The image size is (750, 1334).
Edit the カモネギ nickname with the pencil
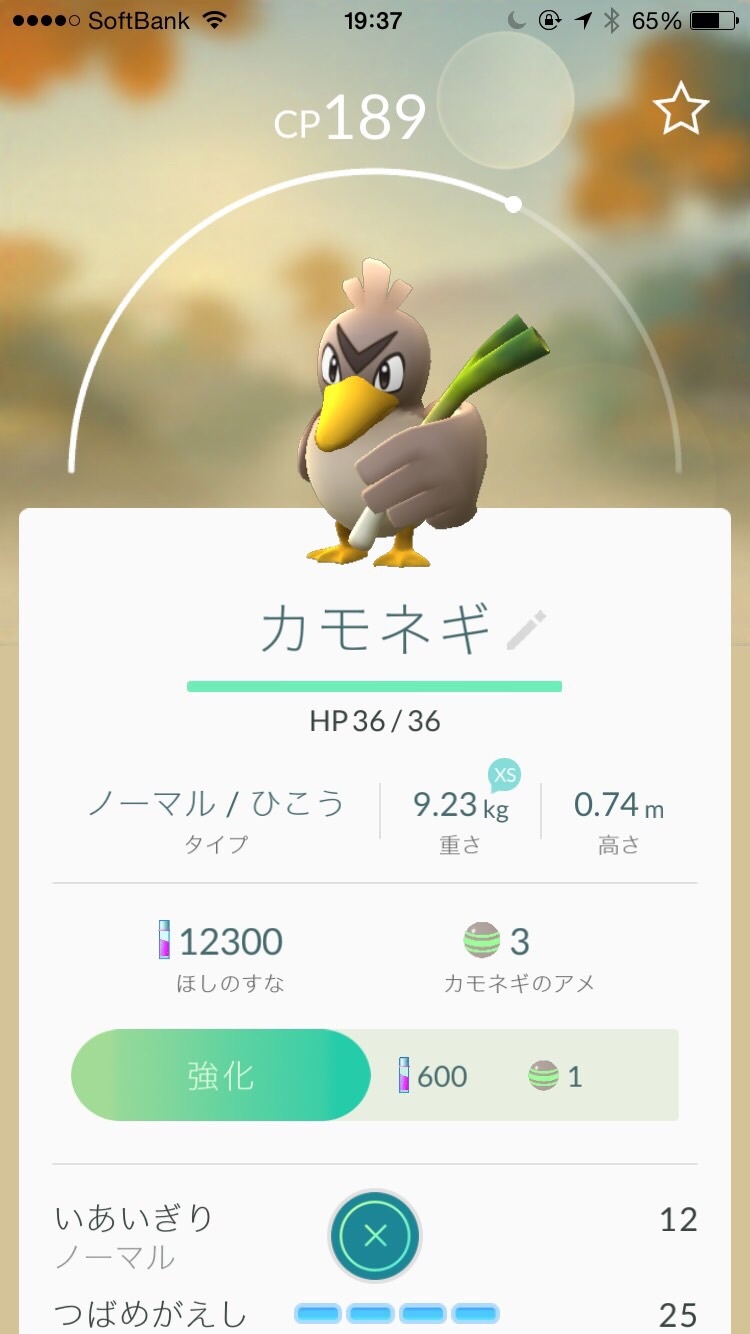click(x=527, y=631)
